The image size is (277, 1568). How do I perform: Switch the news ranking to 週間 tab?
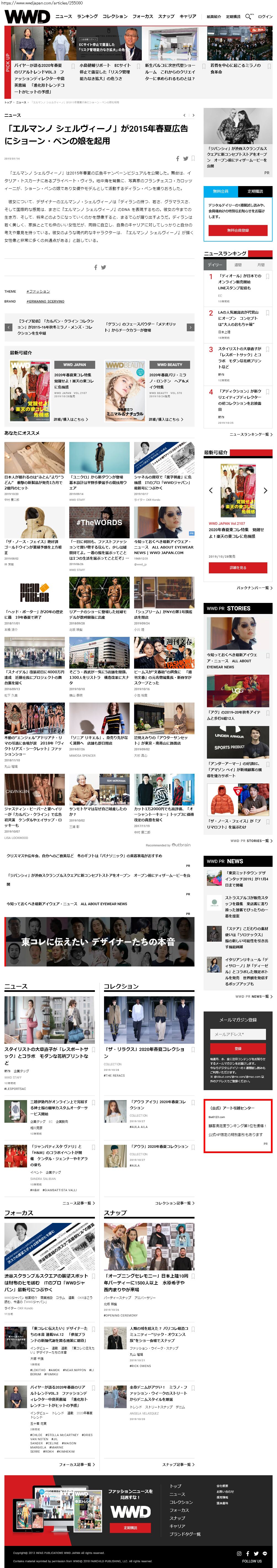click(x=238, y=265)
